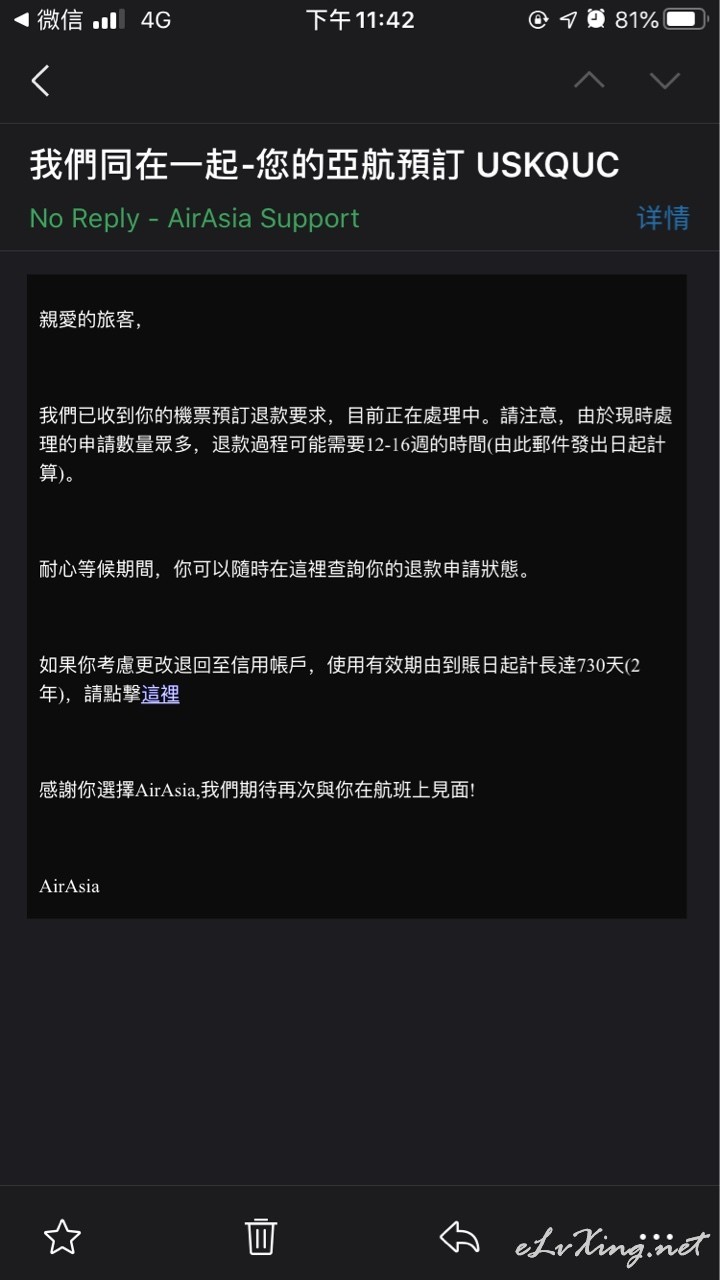Delete this email with the trash icon
720x1280 pixels.
(x=261, y=1237)
